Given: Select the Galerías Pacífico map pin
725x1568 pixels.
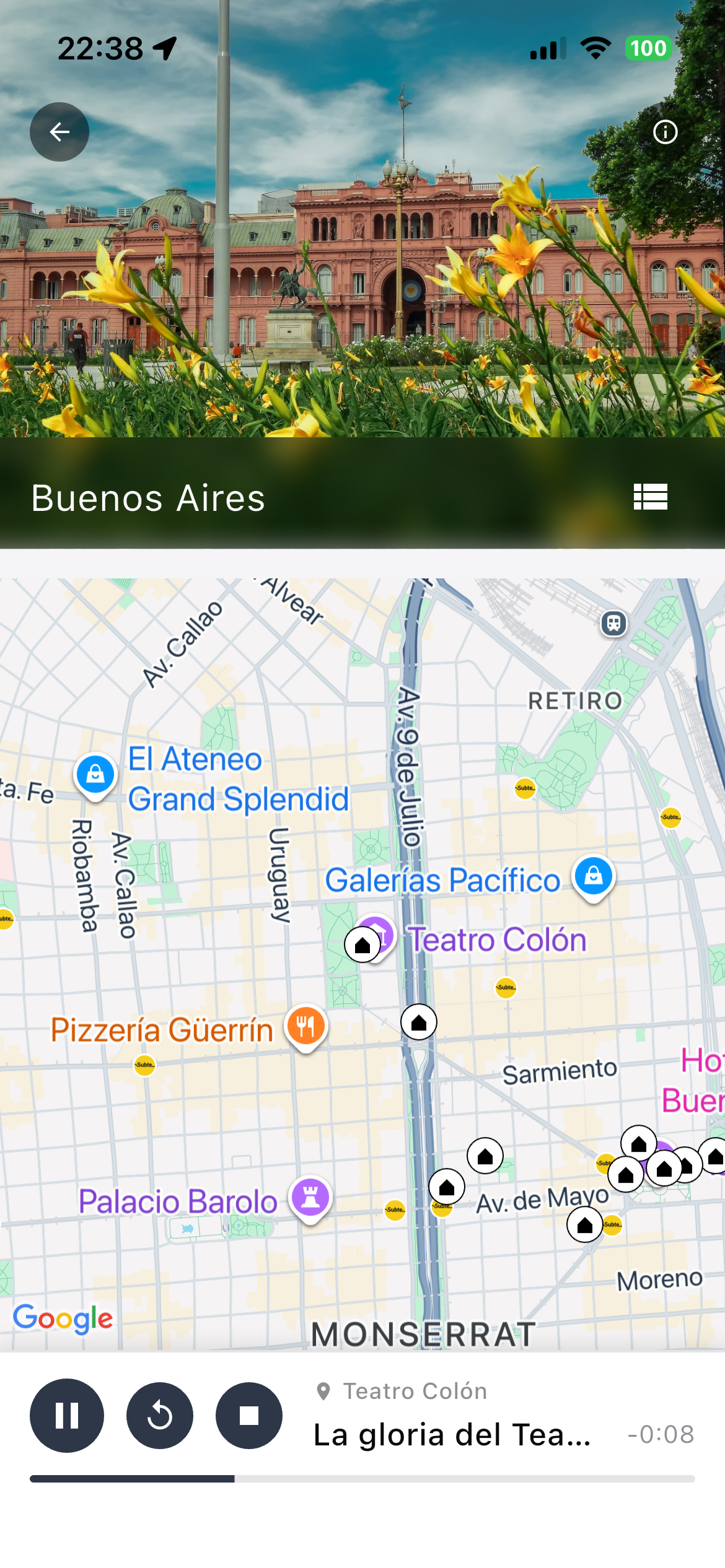Looking at the screenshot, I should [594, 876].
